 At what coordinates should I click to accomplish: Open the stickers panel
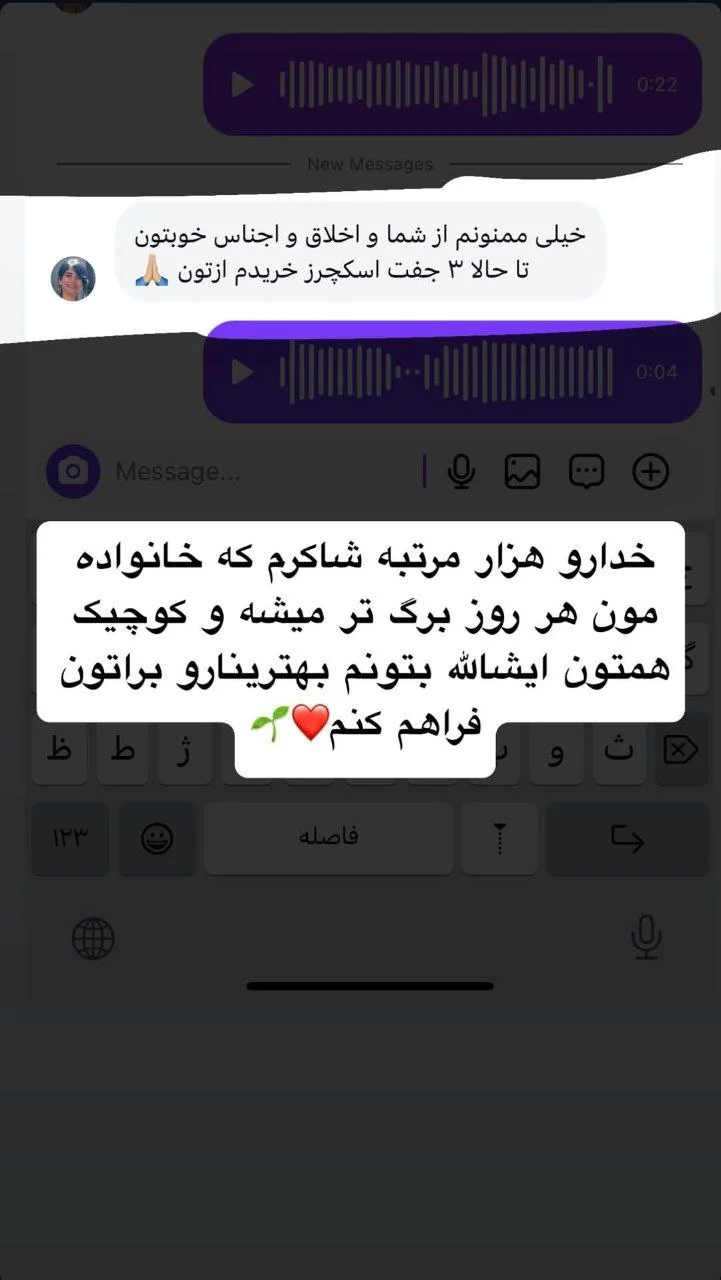[587, 471]
